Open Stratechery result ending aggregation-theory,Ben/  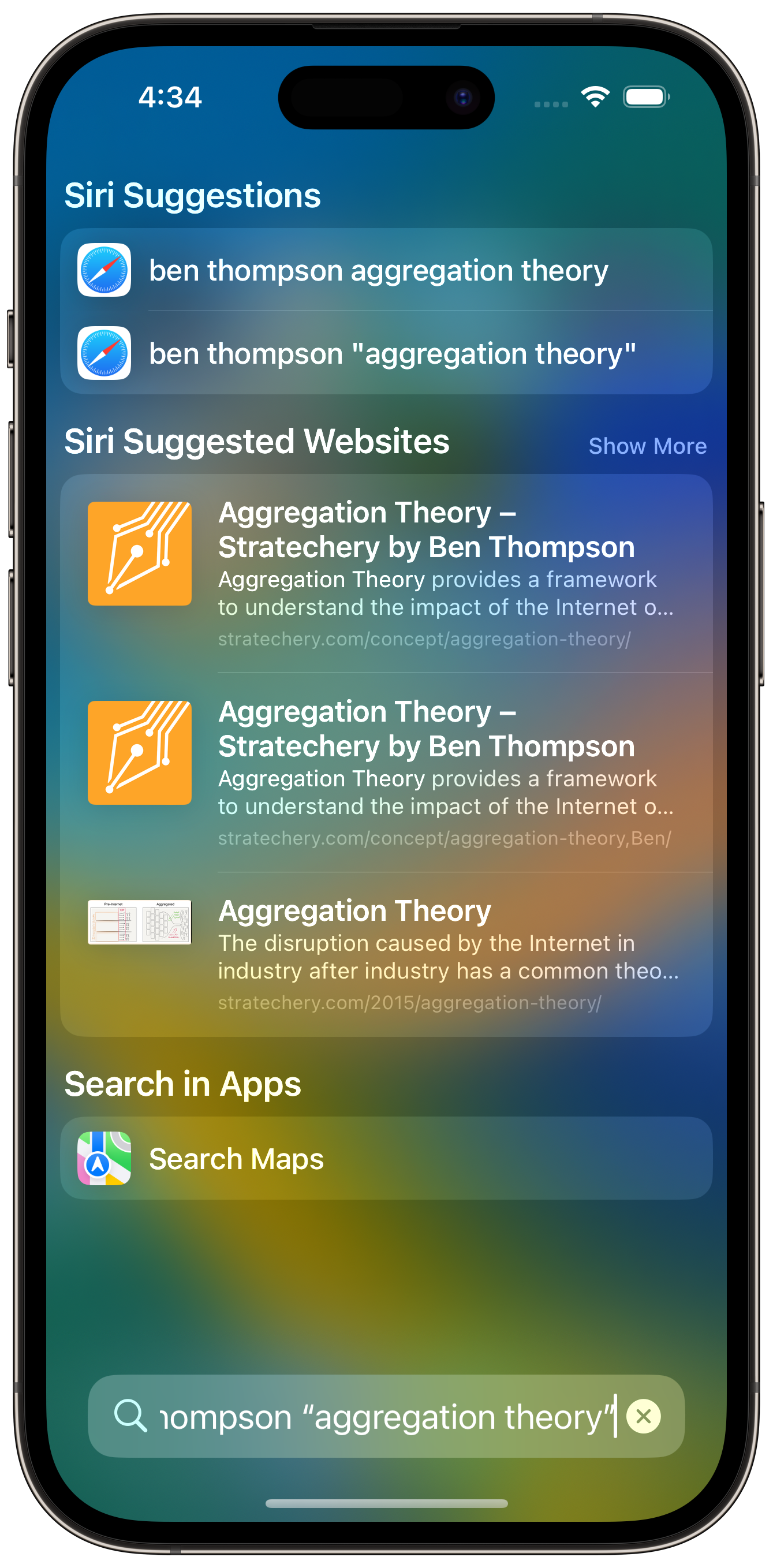(426, 772)
